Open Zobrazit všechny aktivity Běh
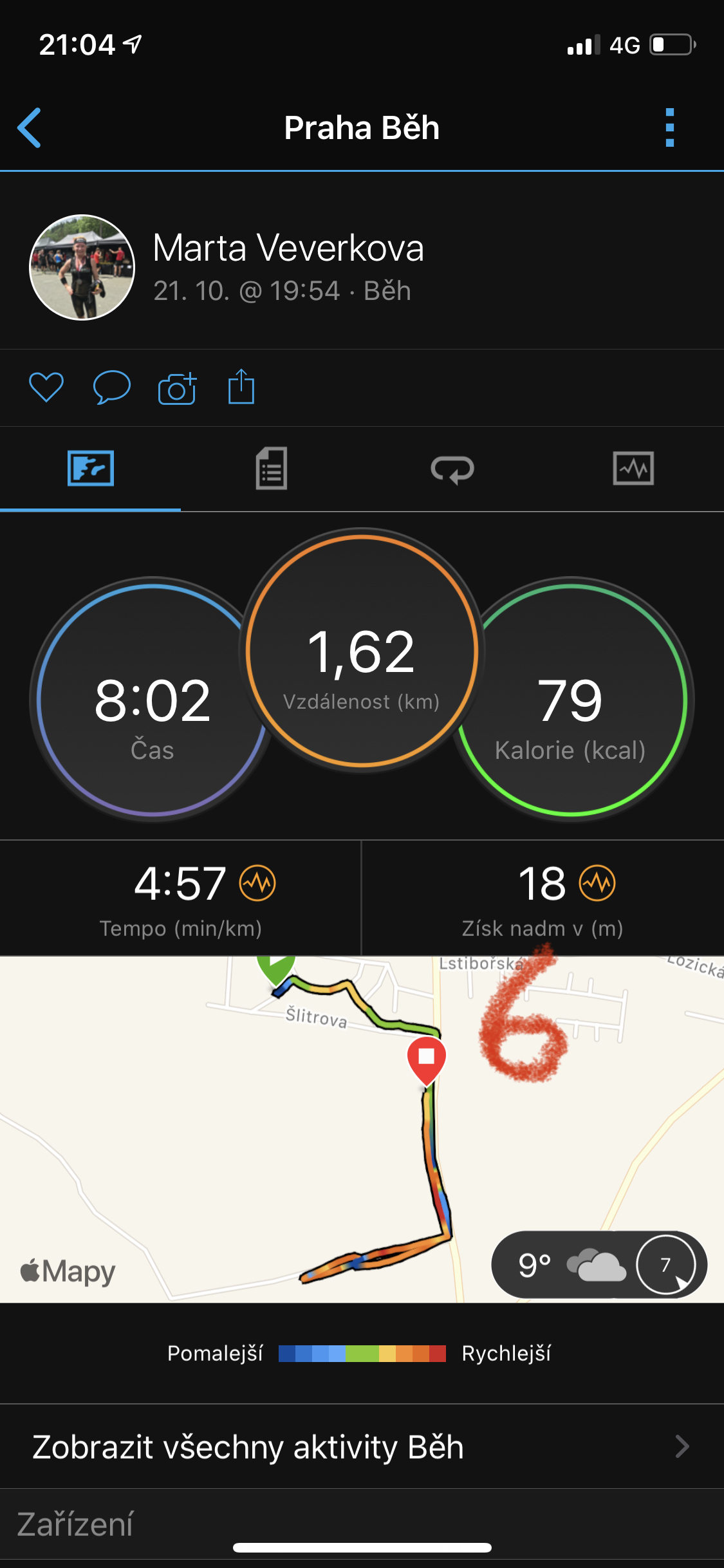This screenshot has width=724, height=1568. pos(362,1446)
